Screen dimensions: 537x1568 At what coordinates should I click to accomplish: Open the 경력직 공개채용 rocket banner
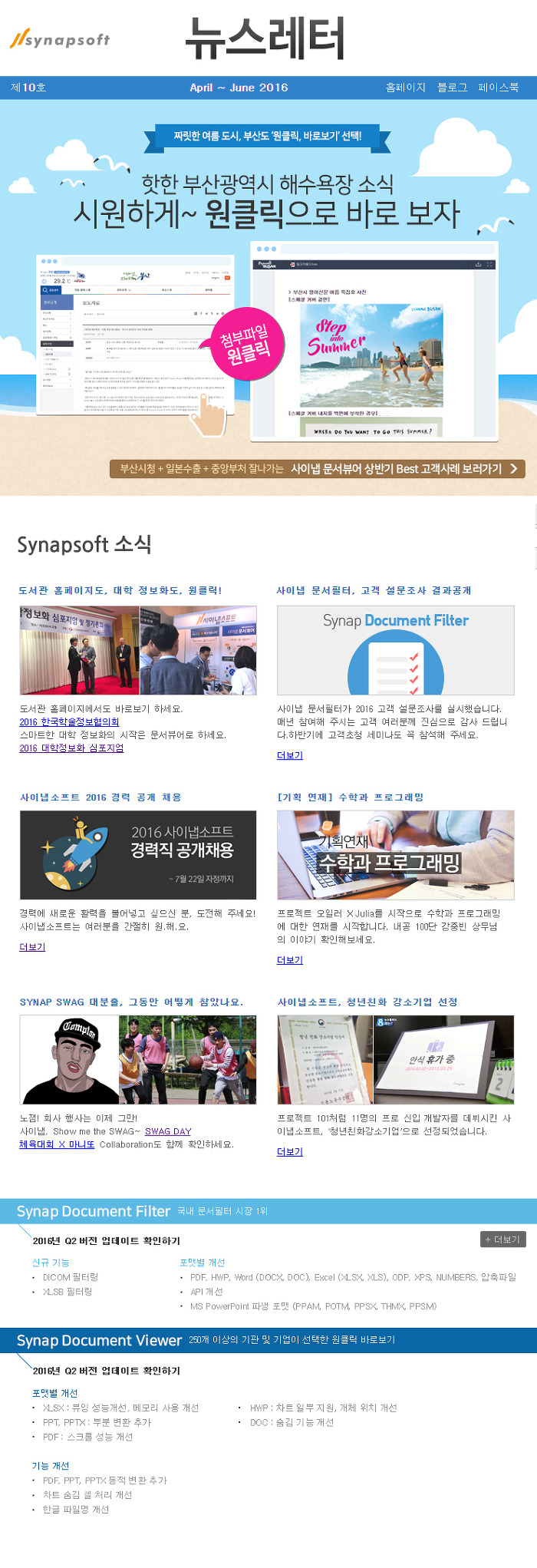[138, 855]
